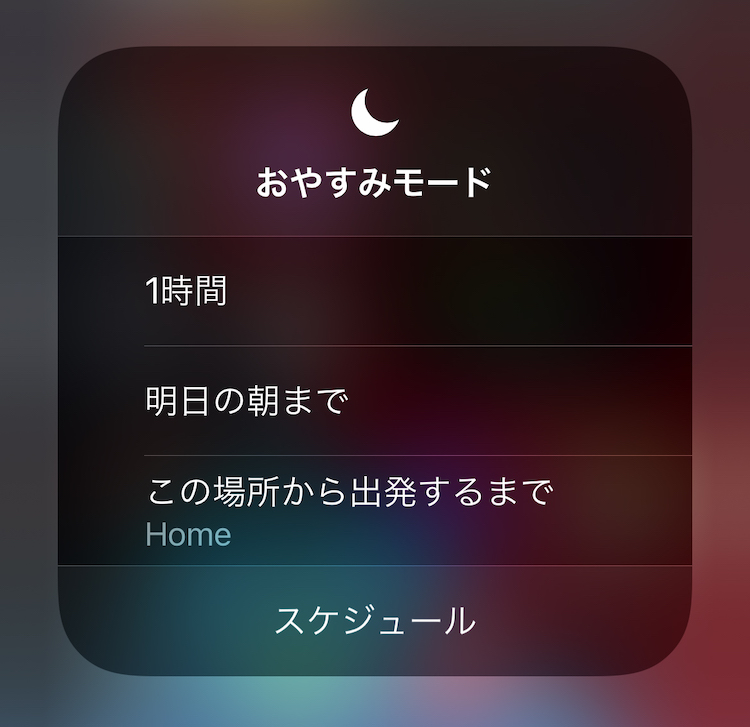Open スケジュール settings
The width and height of the screenshot is (750, 727).
(x=375, y=621)
